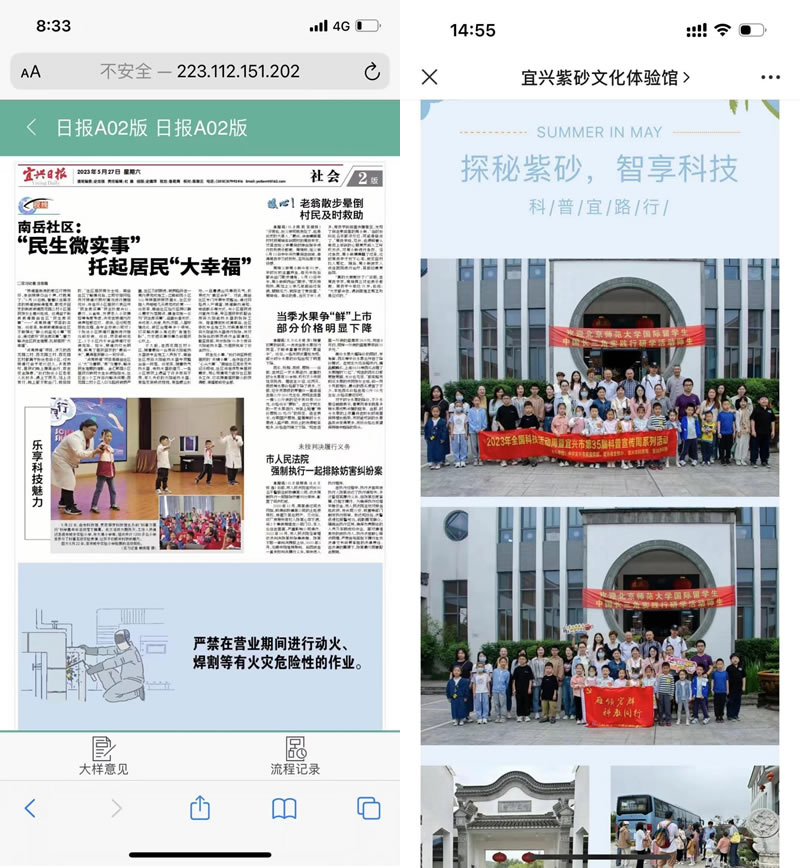
Task: Open 大样意见
Action: (x=103, y=756)
